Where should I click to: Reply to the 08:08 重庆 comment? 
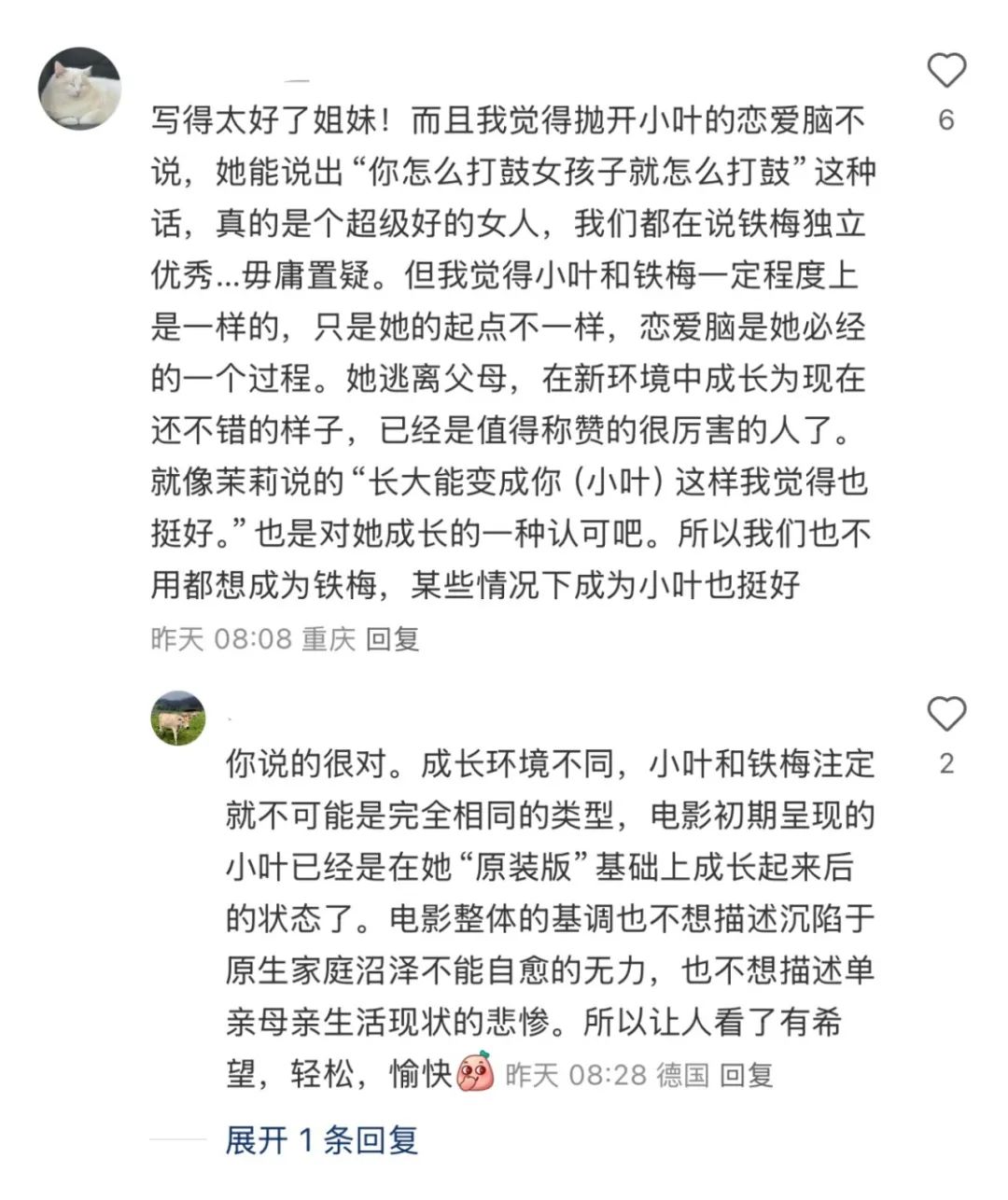[x=392, y=639]
